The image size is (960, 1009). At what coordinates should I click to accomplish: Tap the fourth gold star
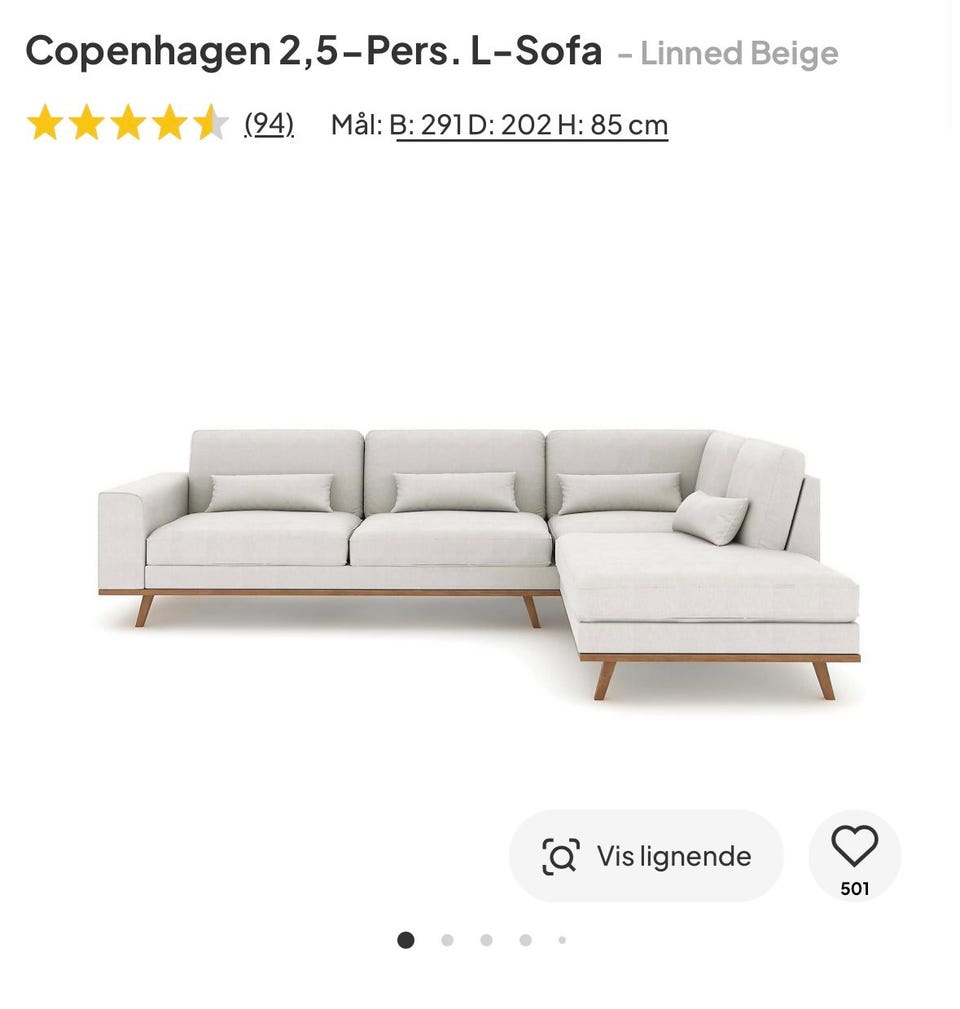(x=168, y=124)
